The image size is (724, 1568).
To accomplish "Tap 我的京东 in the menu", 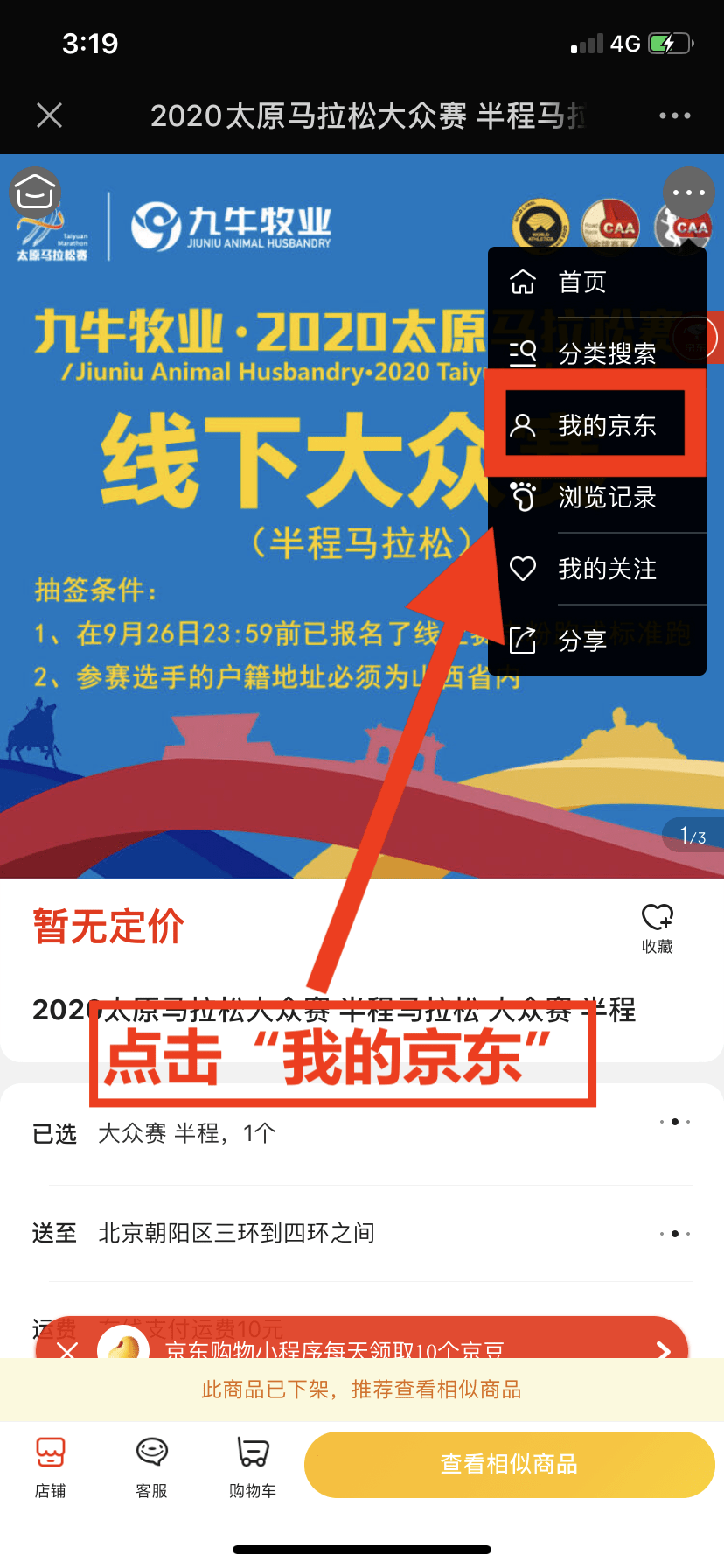I will point(597,425).
